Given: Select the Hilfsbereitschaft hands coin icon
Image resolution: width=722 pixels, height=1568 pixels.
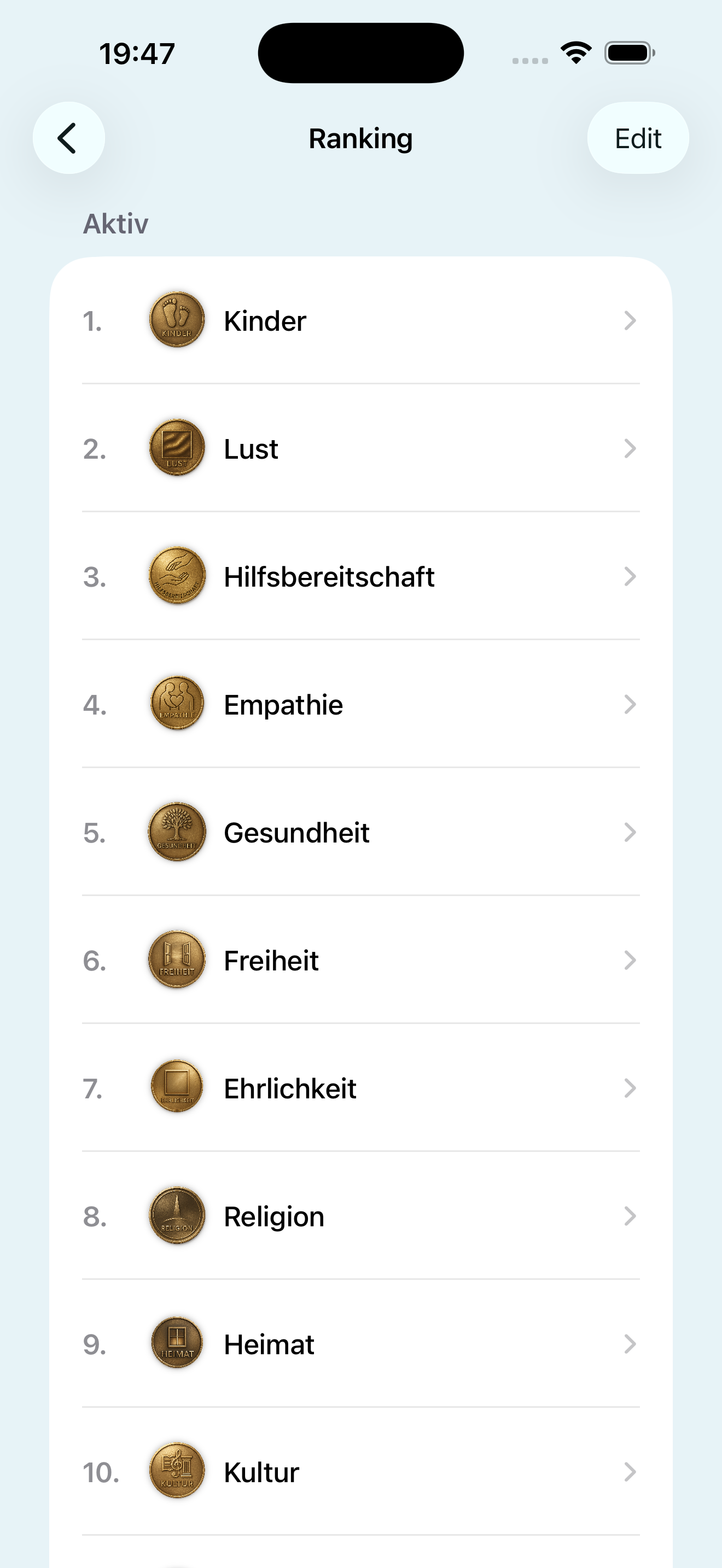Looking at the screenshot, I should pos(176,576).
